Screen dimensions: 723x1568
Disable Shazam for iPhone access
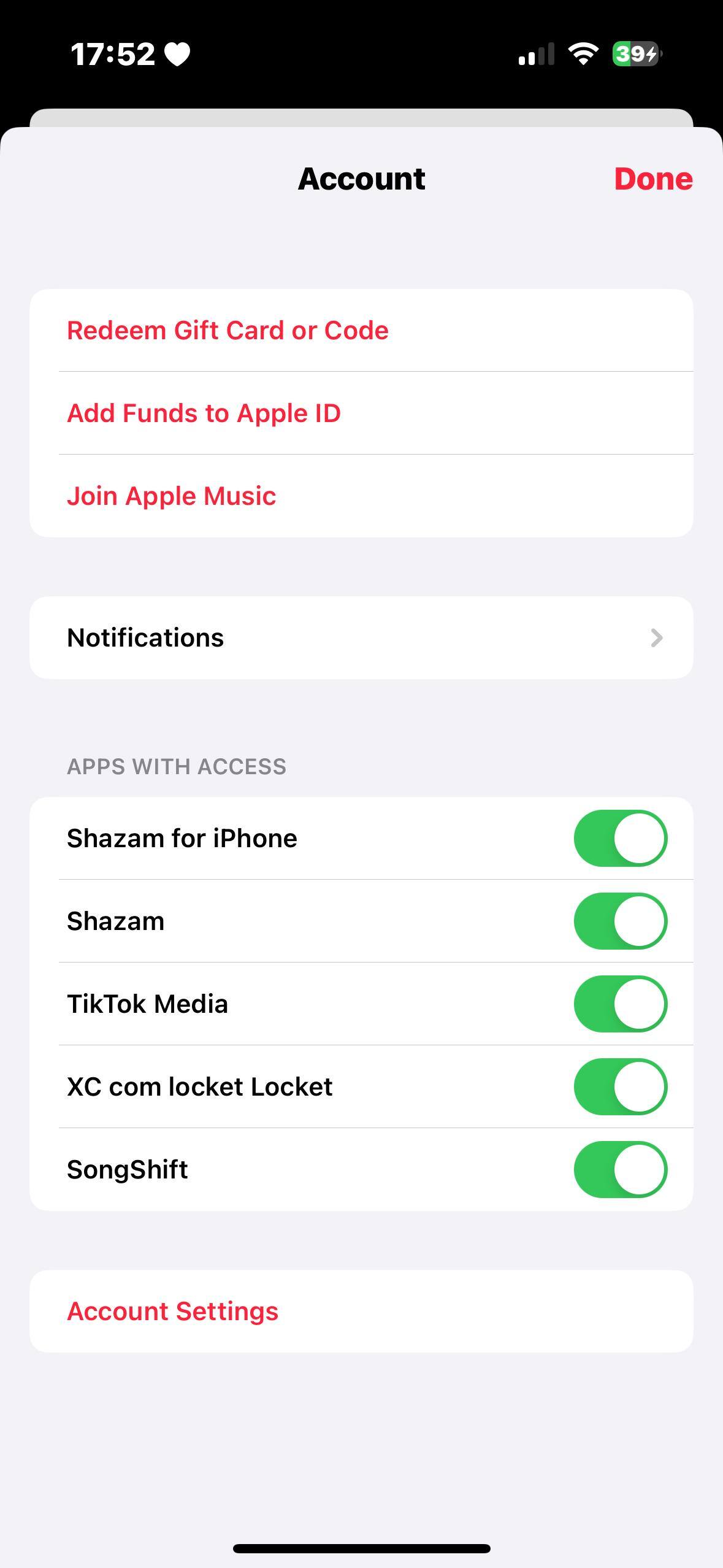[x=620, y=839]
